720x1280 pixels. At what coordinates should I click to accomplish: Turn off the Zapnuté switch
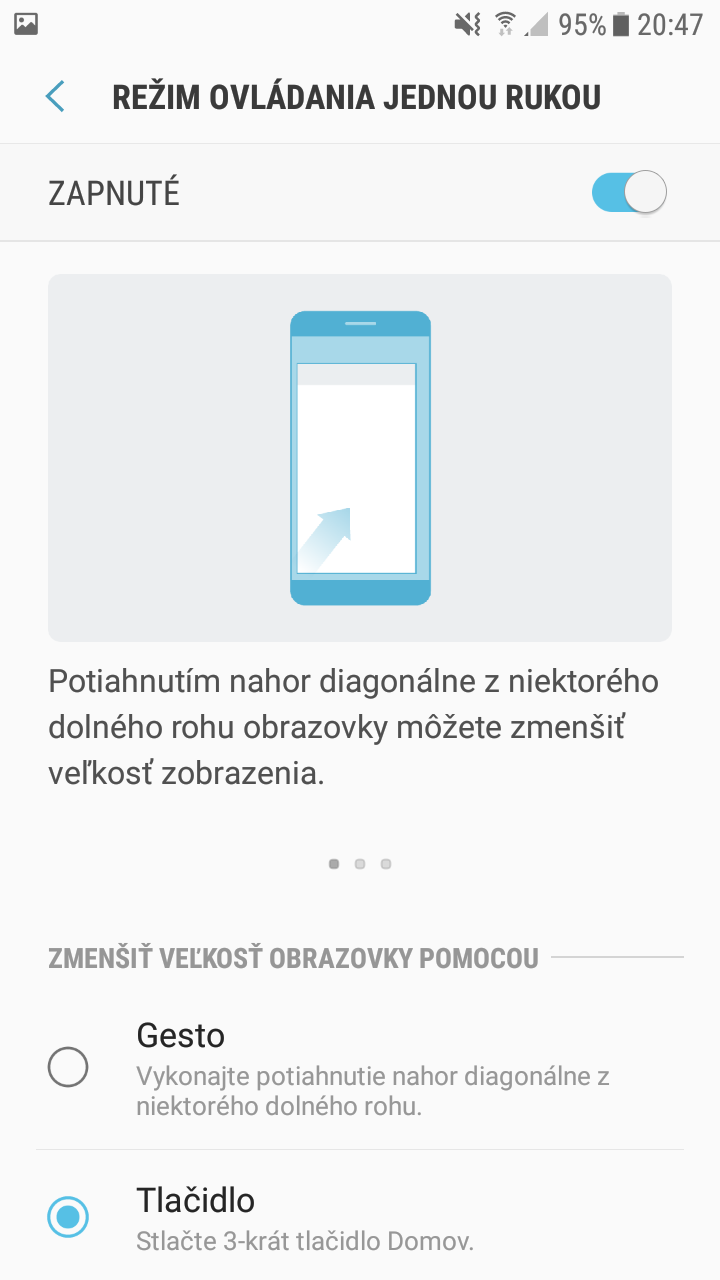click(629, 192)
